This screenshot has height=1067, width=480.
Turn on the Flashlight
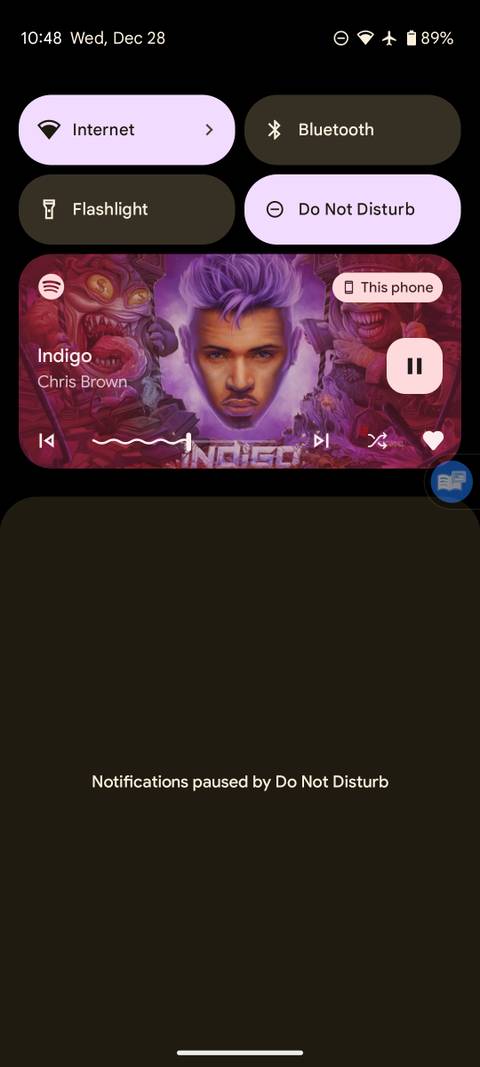tap(127, 210)
